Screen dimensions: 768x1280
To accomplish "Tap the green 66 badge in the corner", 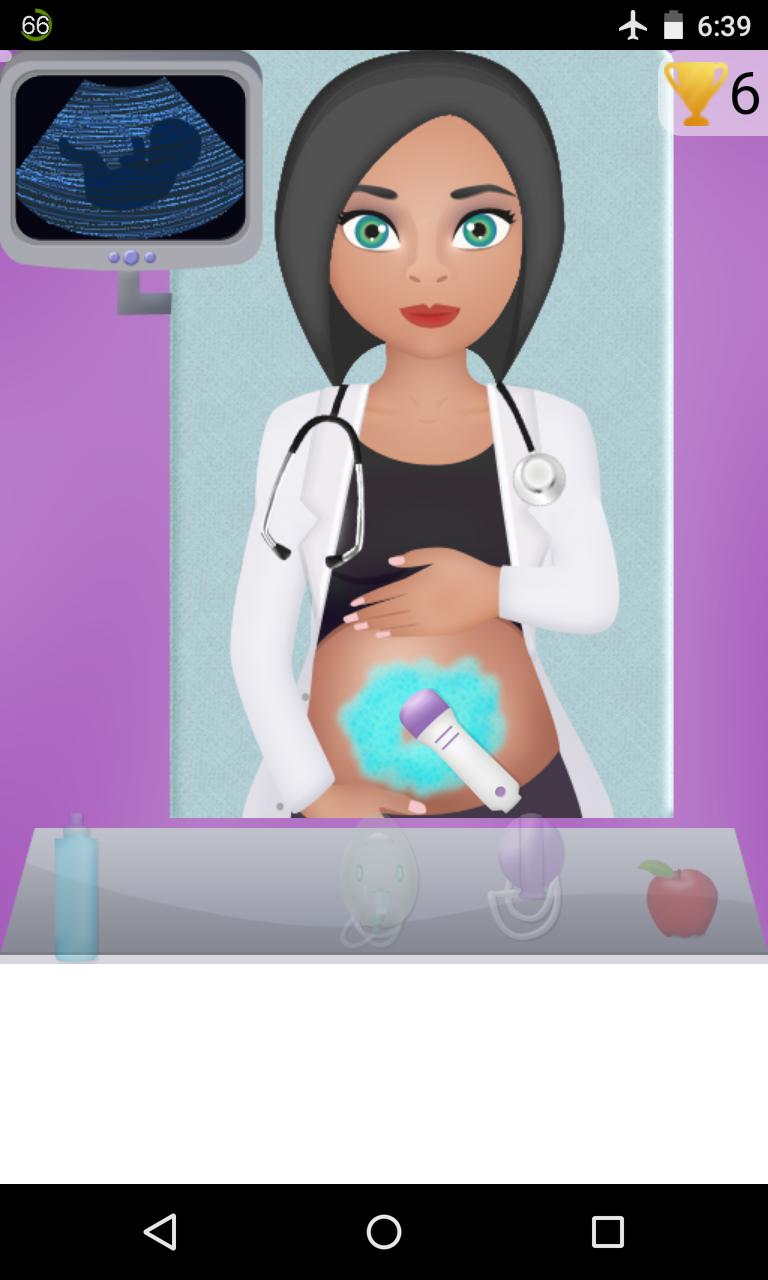I will pos(36,22).
